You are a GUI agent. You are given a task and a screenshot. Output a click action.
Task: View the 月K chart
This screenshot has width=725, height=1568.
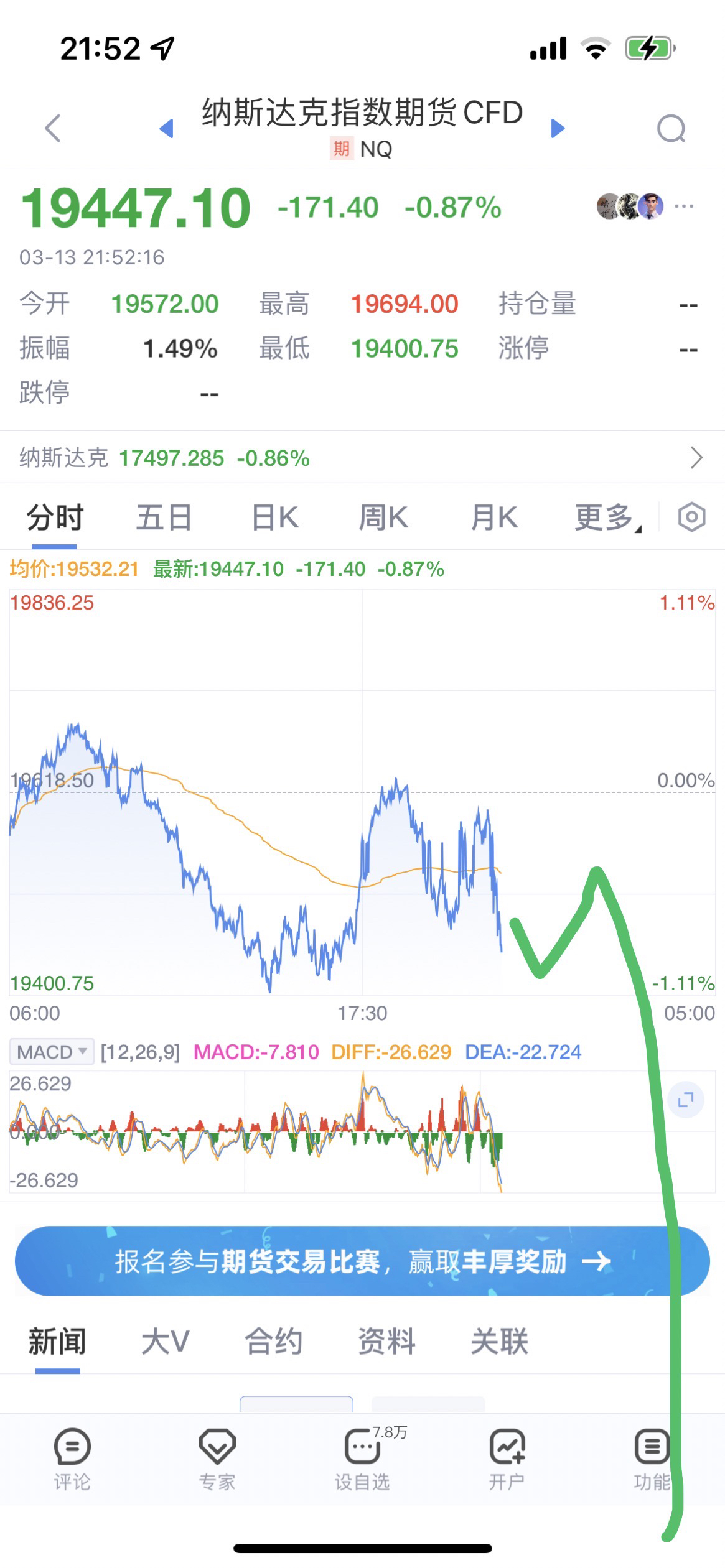(494, 517)
